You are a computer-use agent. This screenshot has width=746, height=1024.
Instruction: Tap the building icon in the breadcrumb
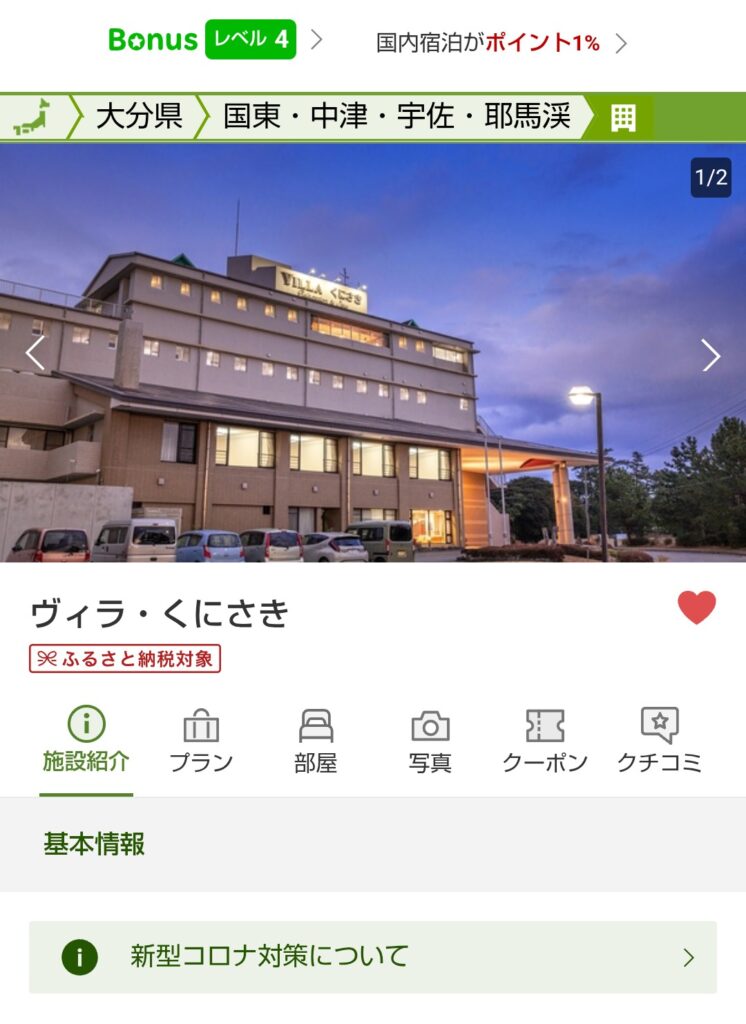pos(623,118)
